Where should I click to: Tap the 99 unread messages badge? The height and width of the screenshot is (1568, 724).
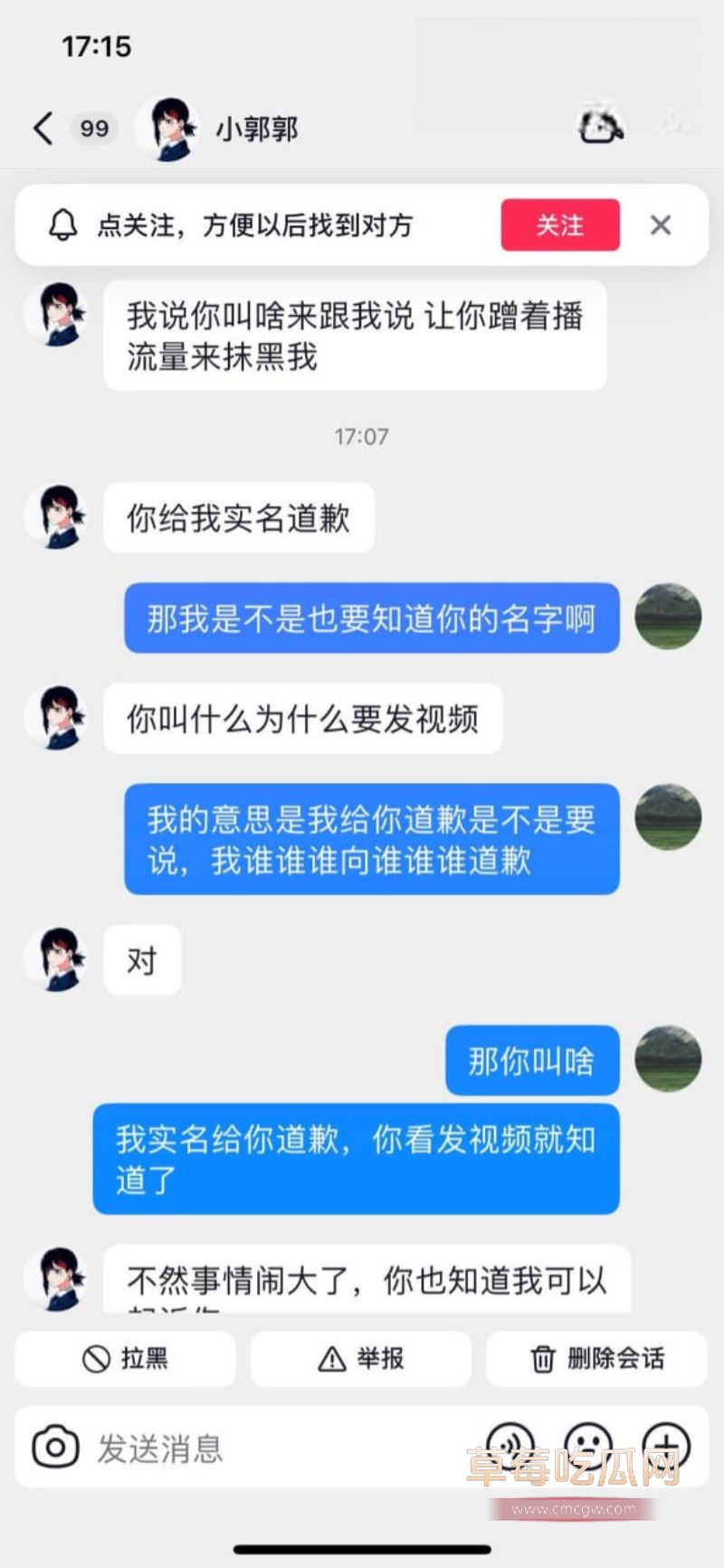click(93, 129)
